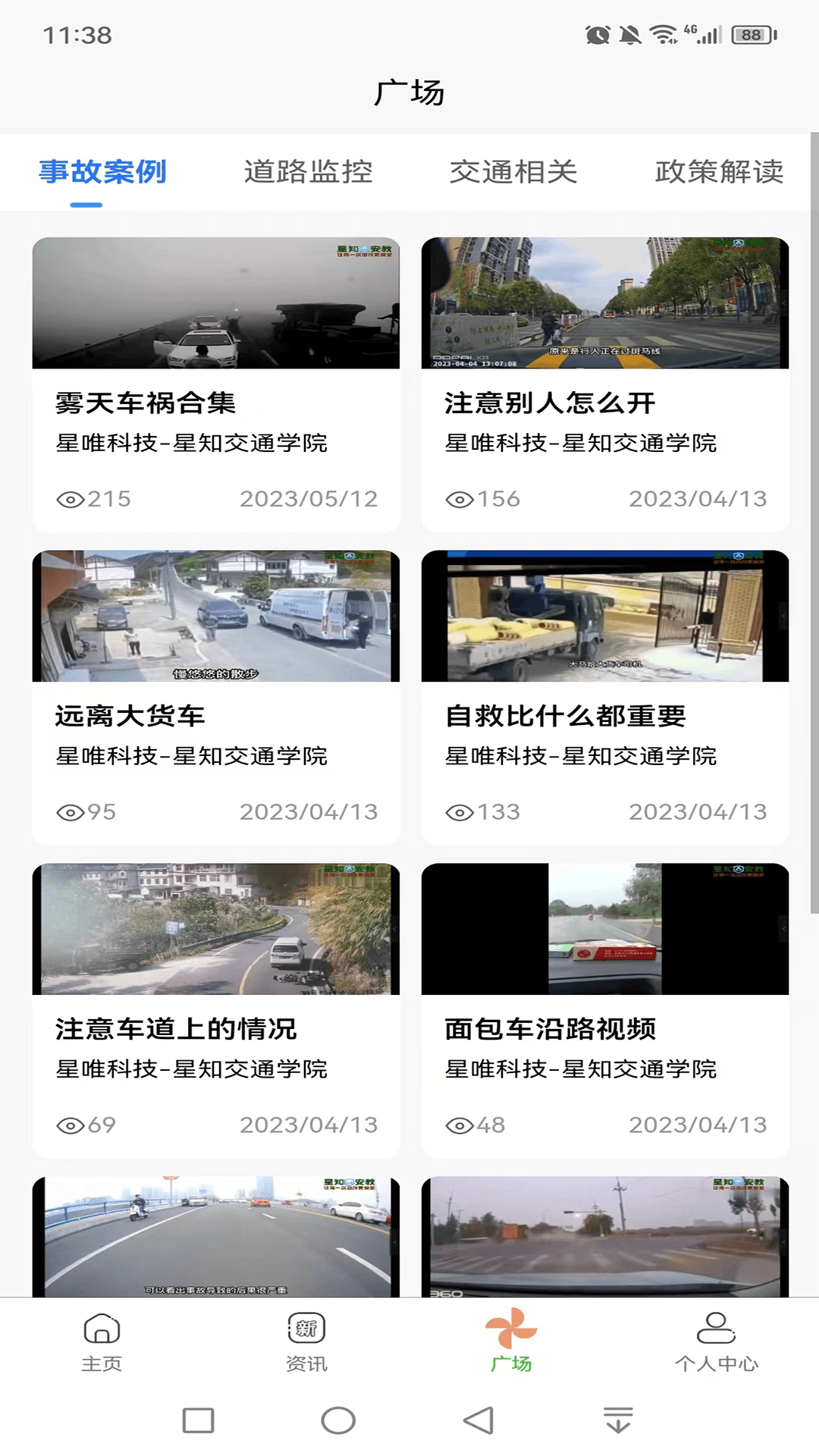Play the 面包车沿路视频 card
Image resolution: width=819 pixels, height=1456 pixels.
click(604, 1009)
